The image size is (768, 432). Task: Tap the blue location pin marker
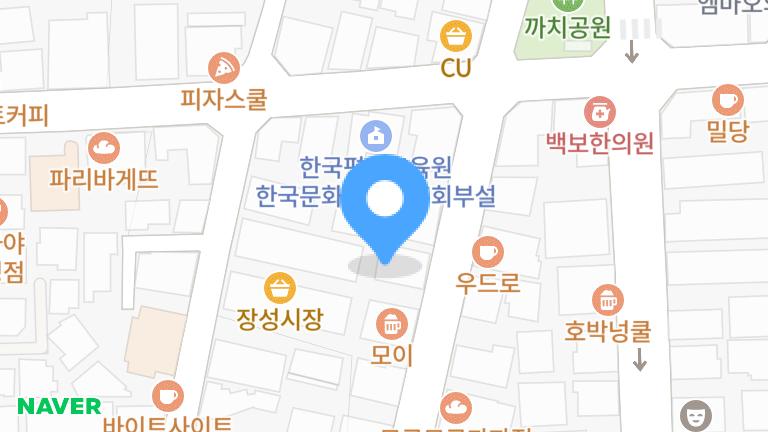pyautogui.click(x=384, y=204)
